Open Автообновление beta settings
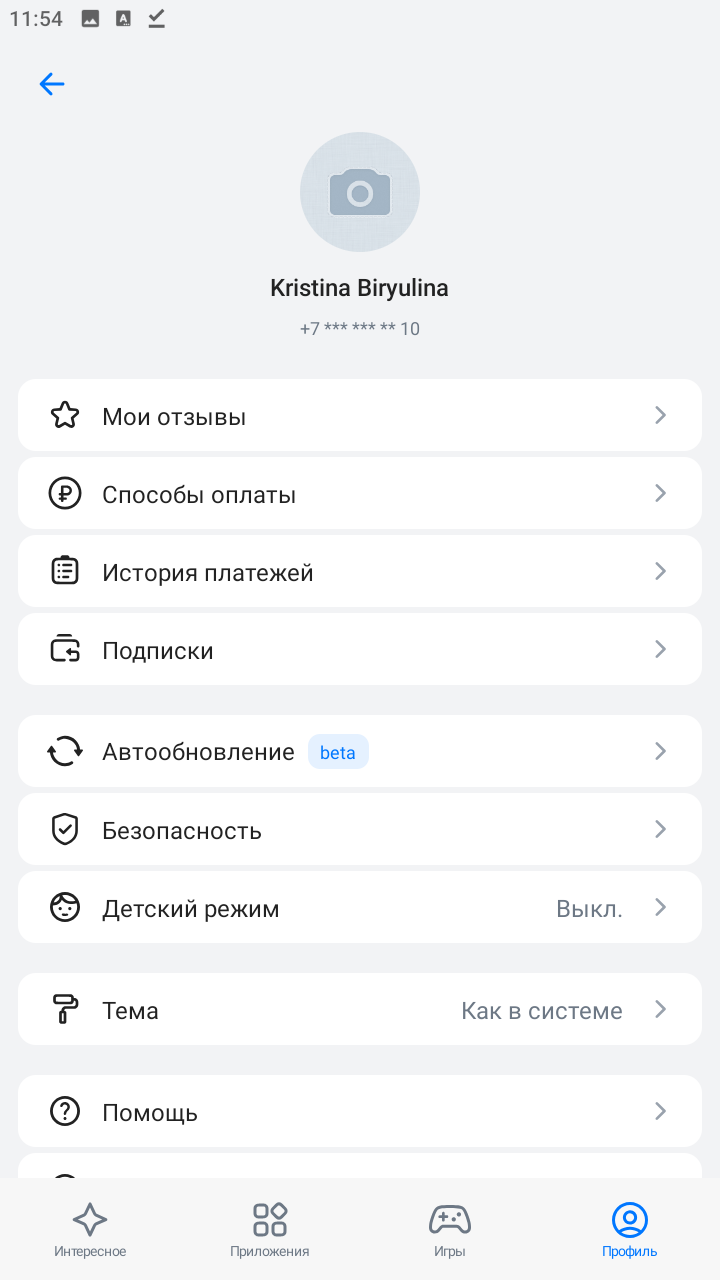This screenshot has height=1280, width=720. pos(360,751)
